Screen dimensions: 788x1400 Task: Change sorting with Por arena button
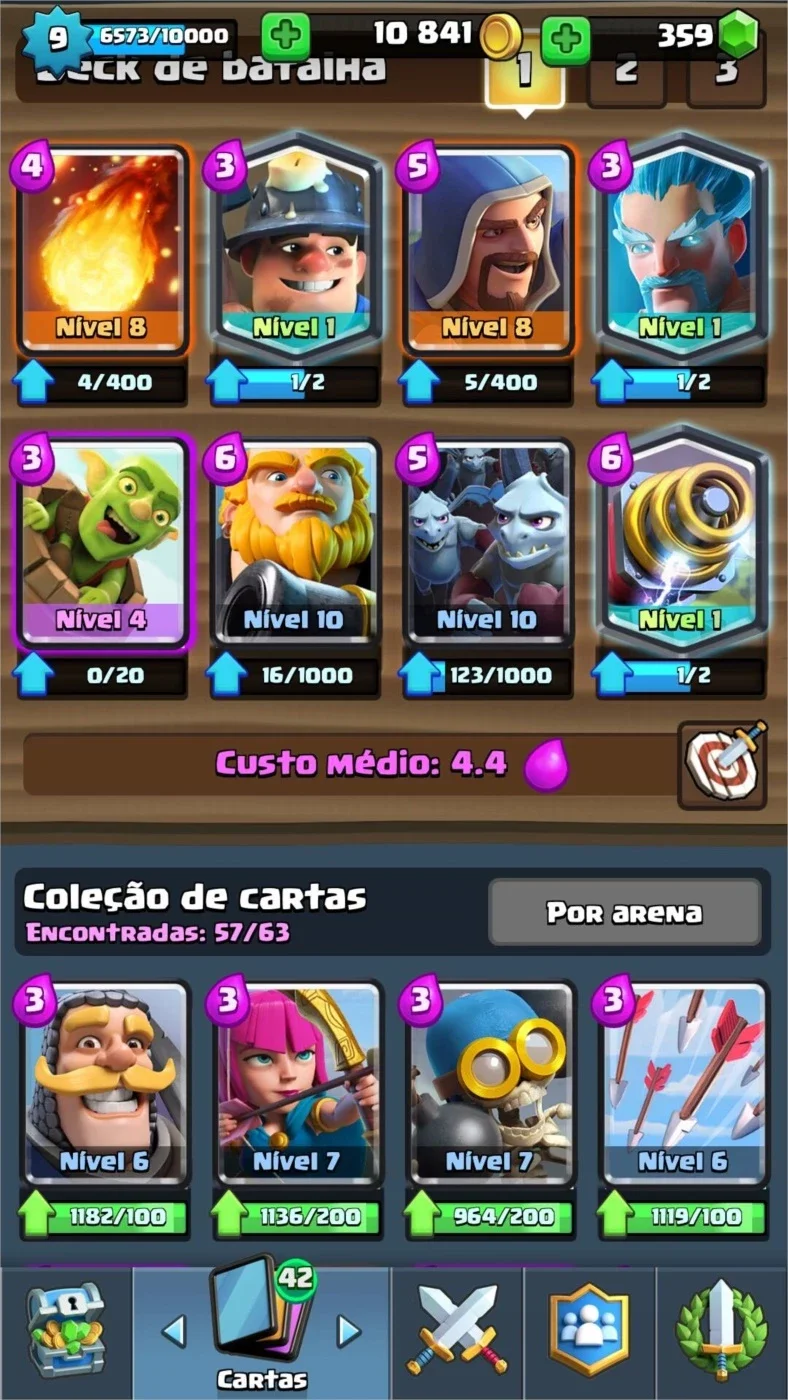[x=625, y=912]
